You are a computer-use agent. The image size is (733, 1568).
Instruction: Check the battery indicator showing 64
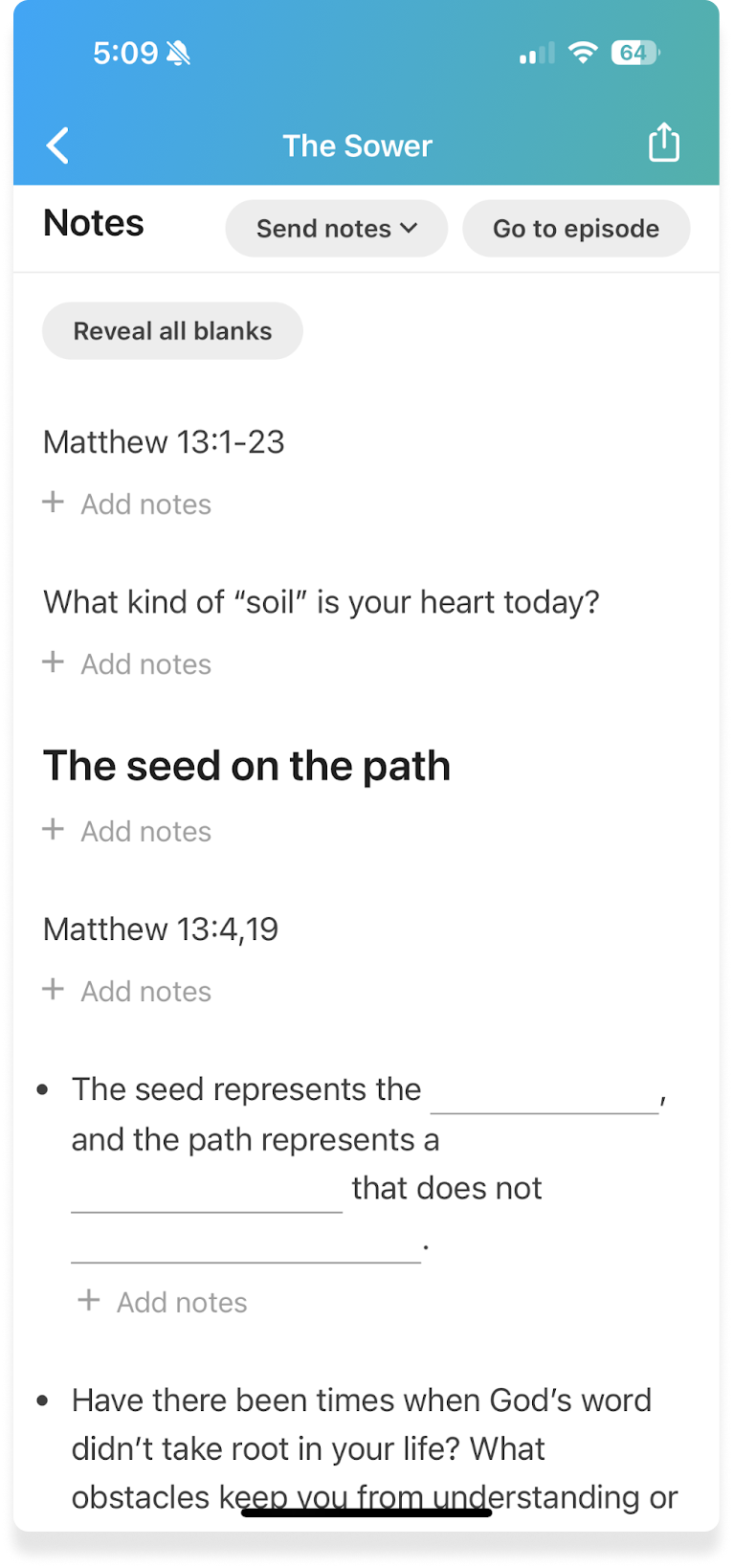pos(633,53)
